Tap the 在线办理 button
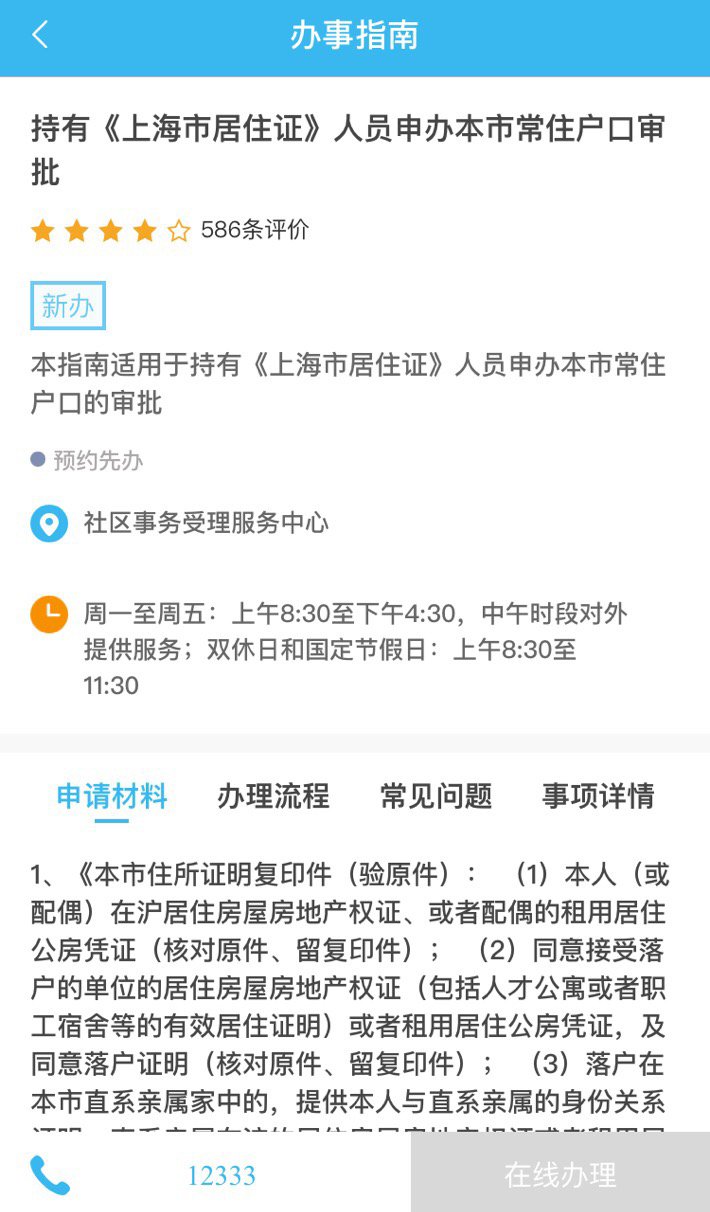Image resolution: width=710 pixels, height=1212 pixels. [560, 1174]
